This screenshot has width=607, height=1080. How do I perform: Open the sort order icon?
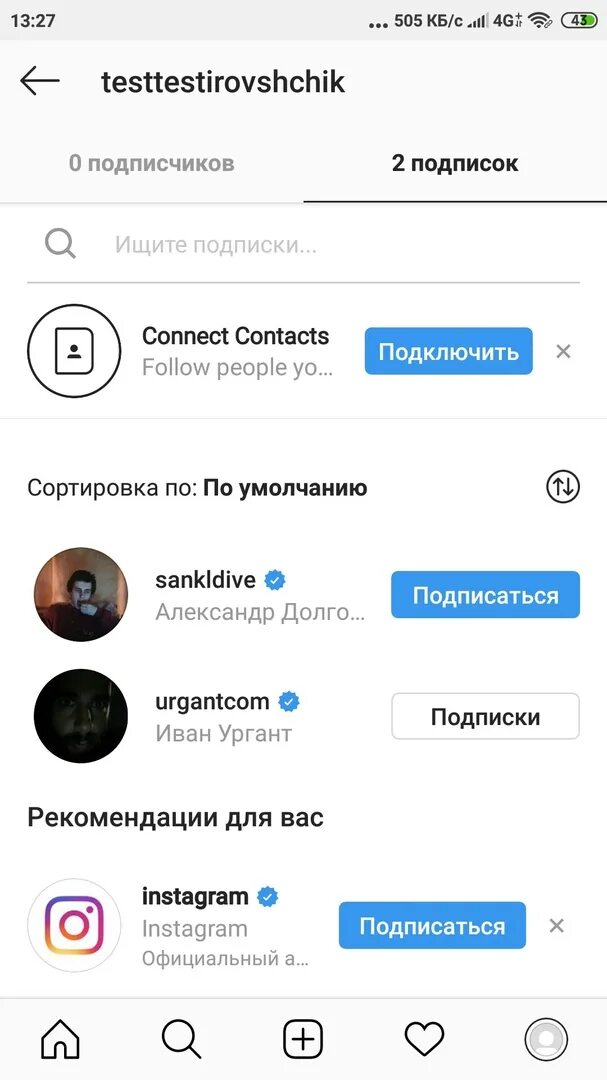[563, 487]
